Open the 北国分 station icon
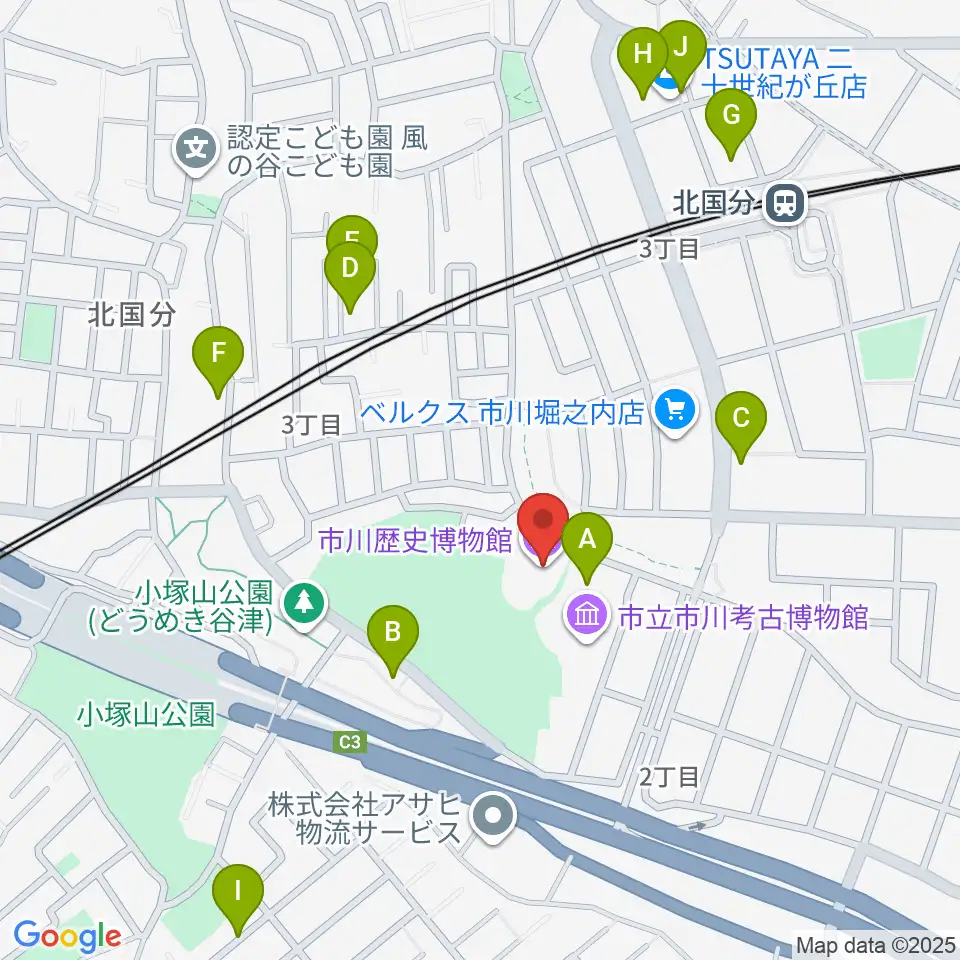 785,203
